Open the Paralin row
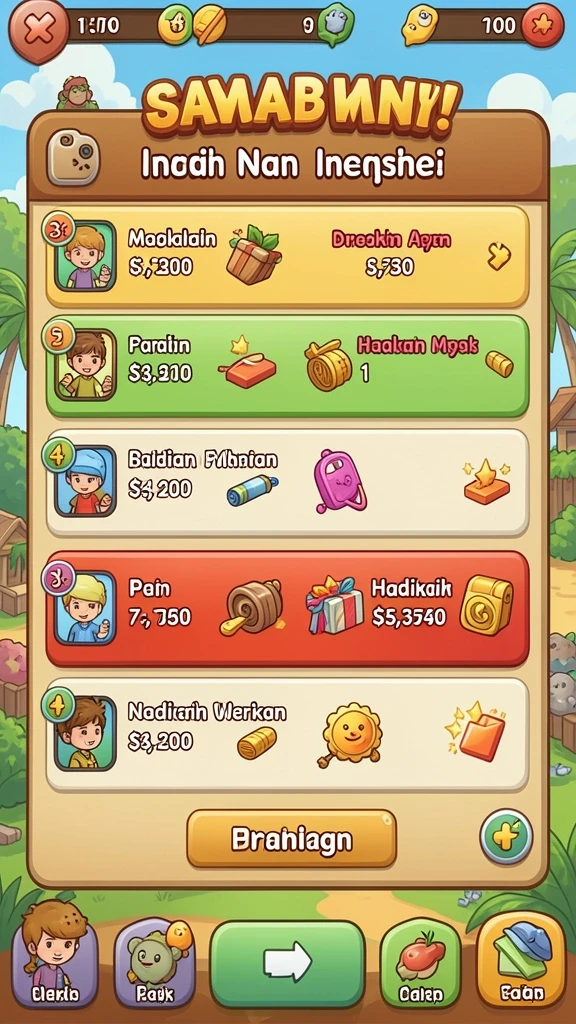Image resolution: width=576 pixels, height=1024 pixels. click(287, 366)
